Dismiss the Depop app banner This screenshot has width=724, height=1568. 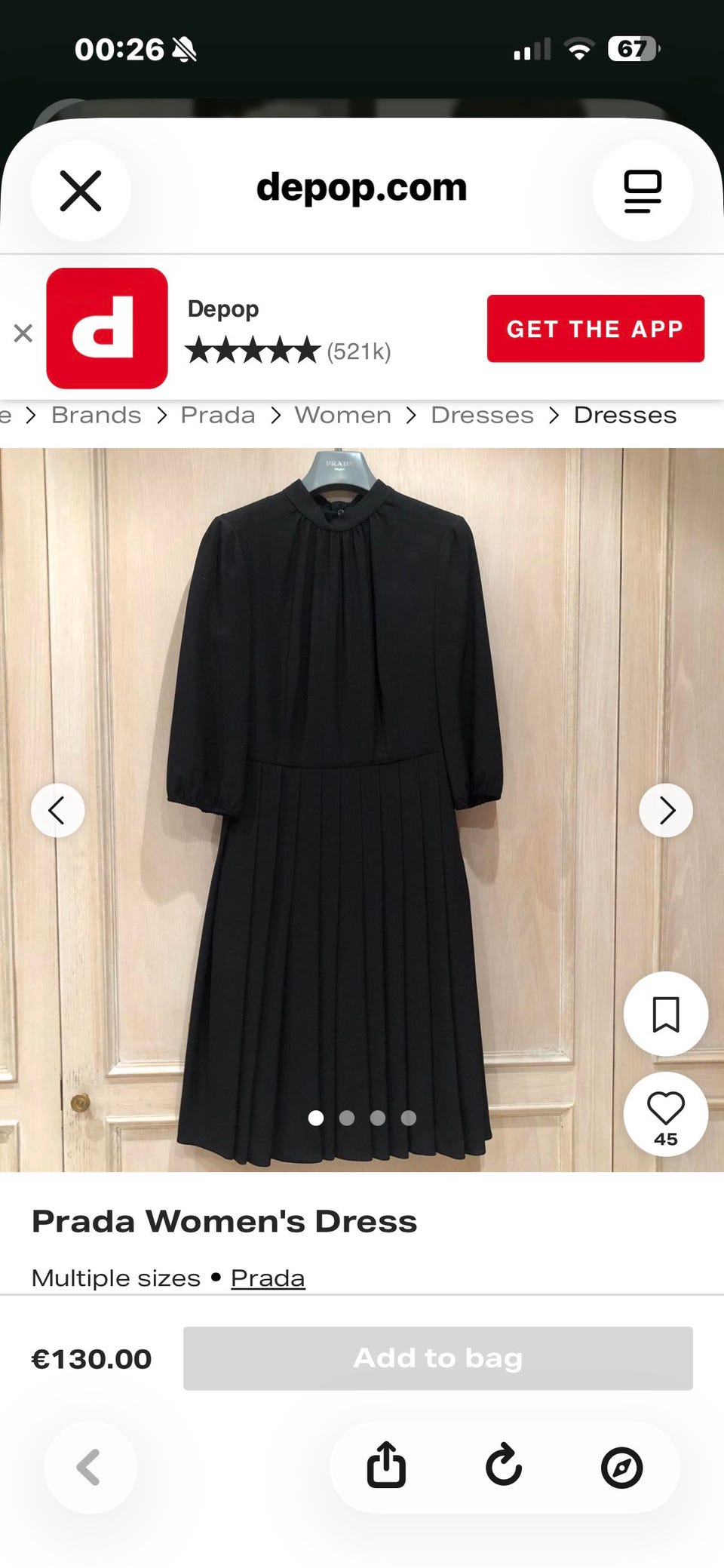[23, 333]
